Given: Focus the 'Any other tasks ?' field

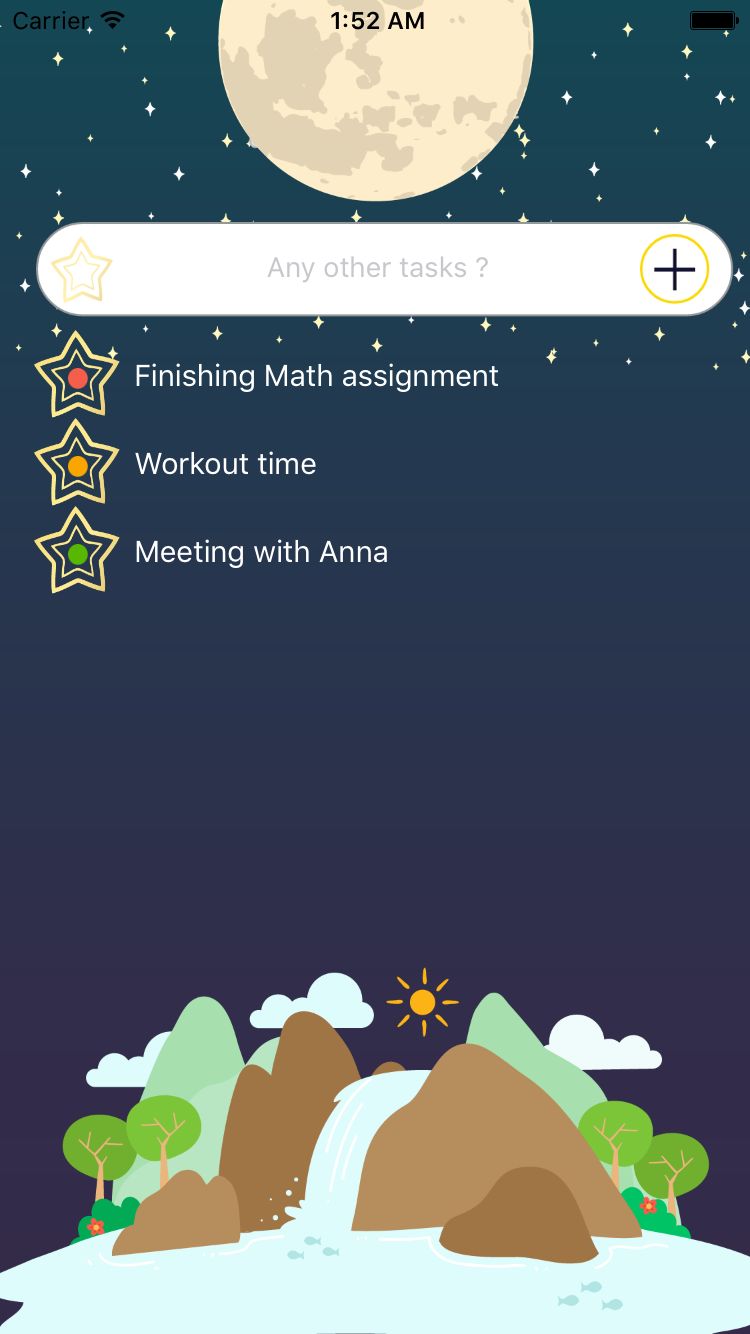Looking at the screenshot, I should [x=377, y=268].
